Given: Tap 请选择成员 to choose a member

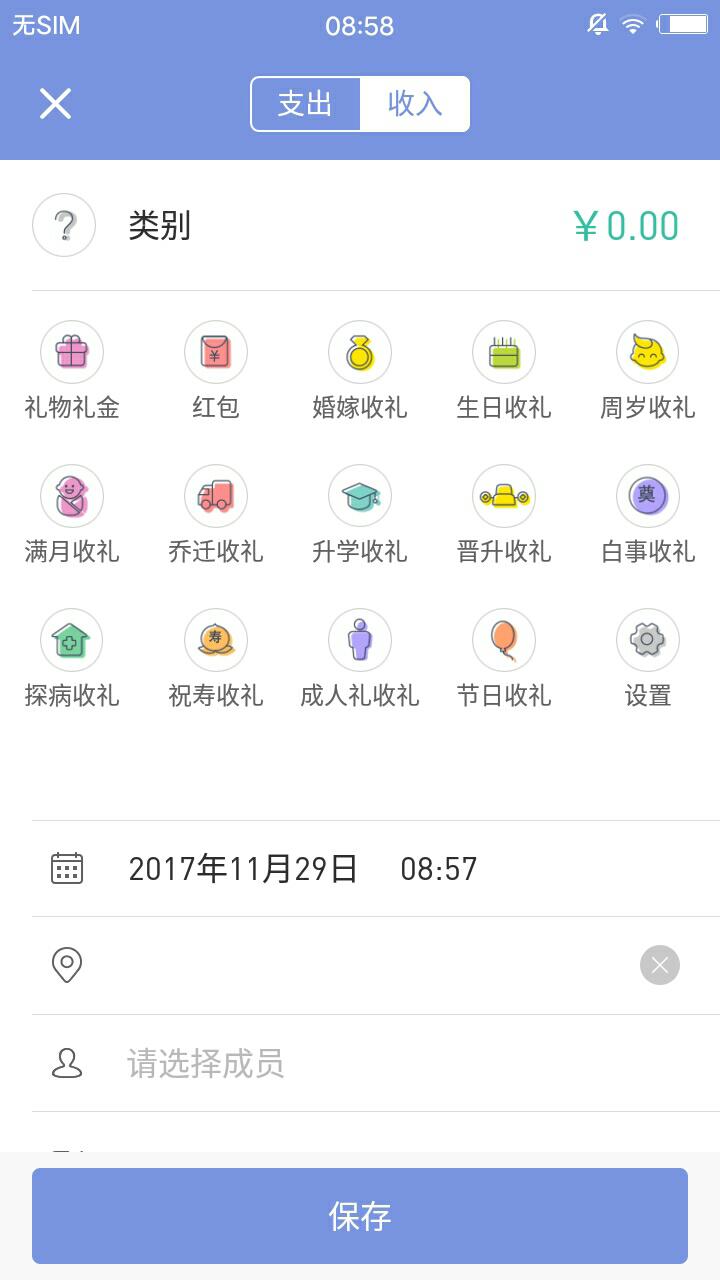Looking at the screenshot, I should [203, 1064].
